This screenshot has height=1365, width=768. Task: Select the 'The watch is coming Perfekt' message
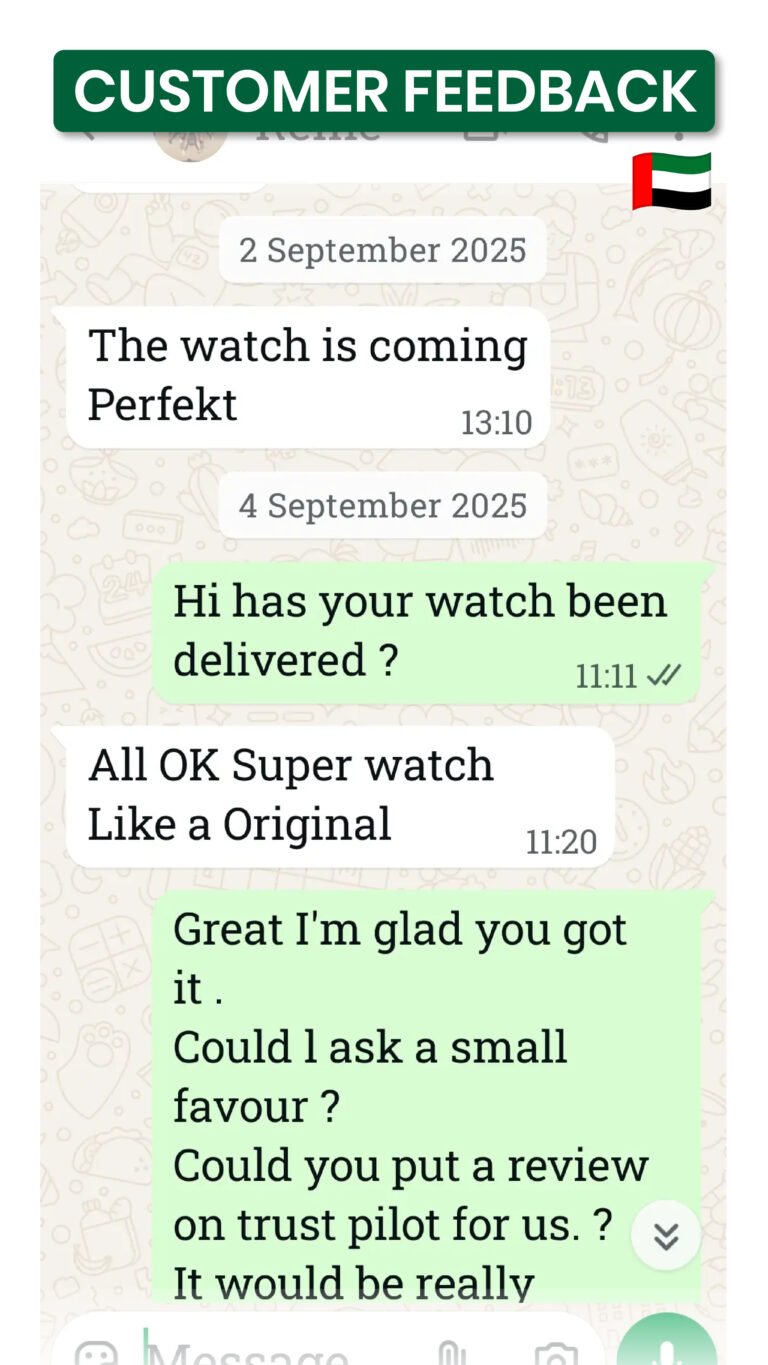(305, 375)
